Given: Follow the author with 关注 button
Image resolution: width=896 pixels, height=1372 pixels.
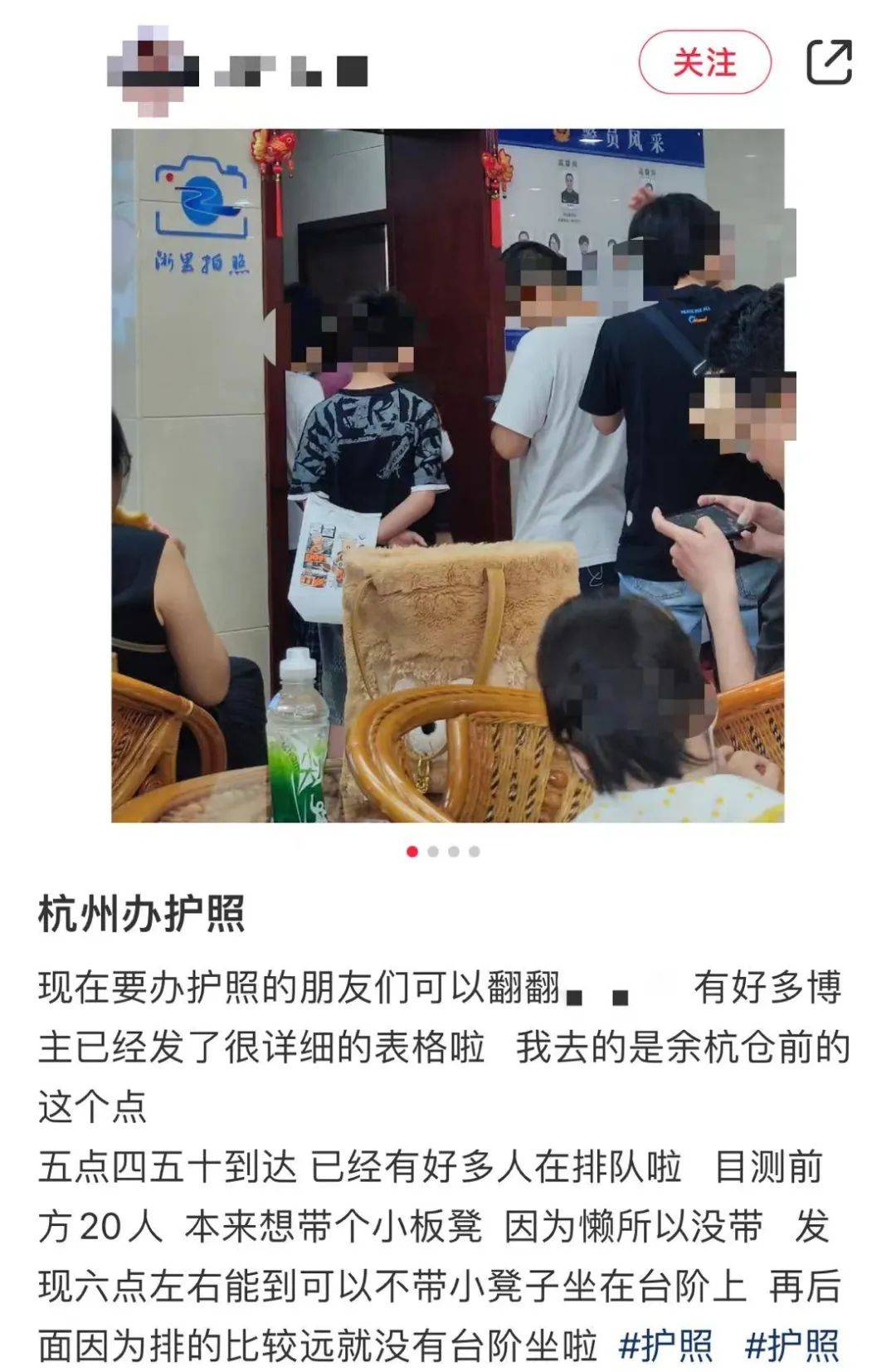Looking at the screenshot, I should [x=704, y=62].
